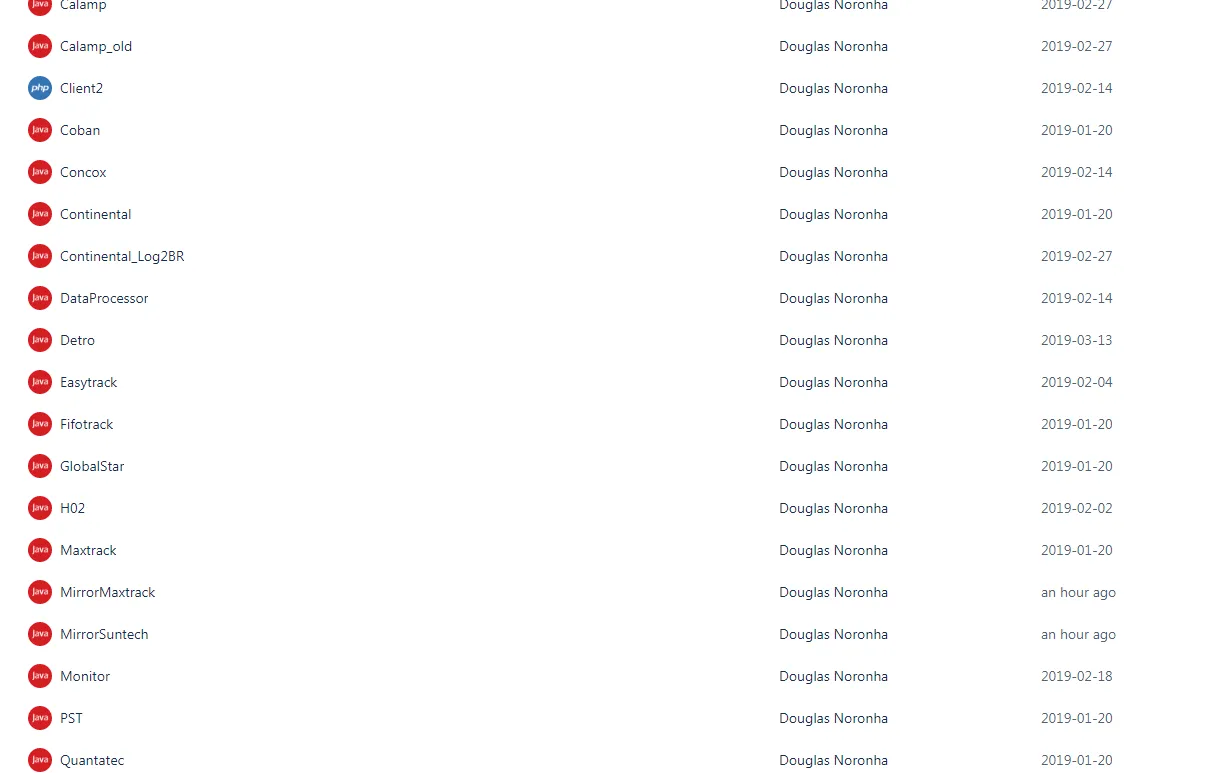Open the Continental repository
The height and width of the screenshot is (773, 1216).
[x=95, y=214]
